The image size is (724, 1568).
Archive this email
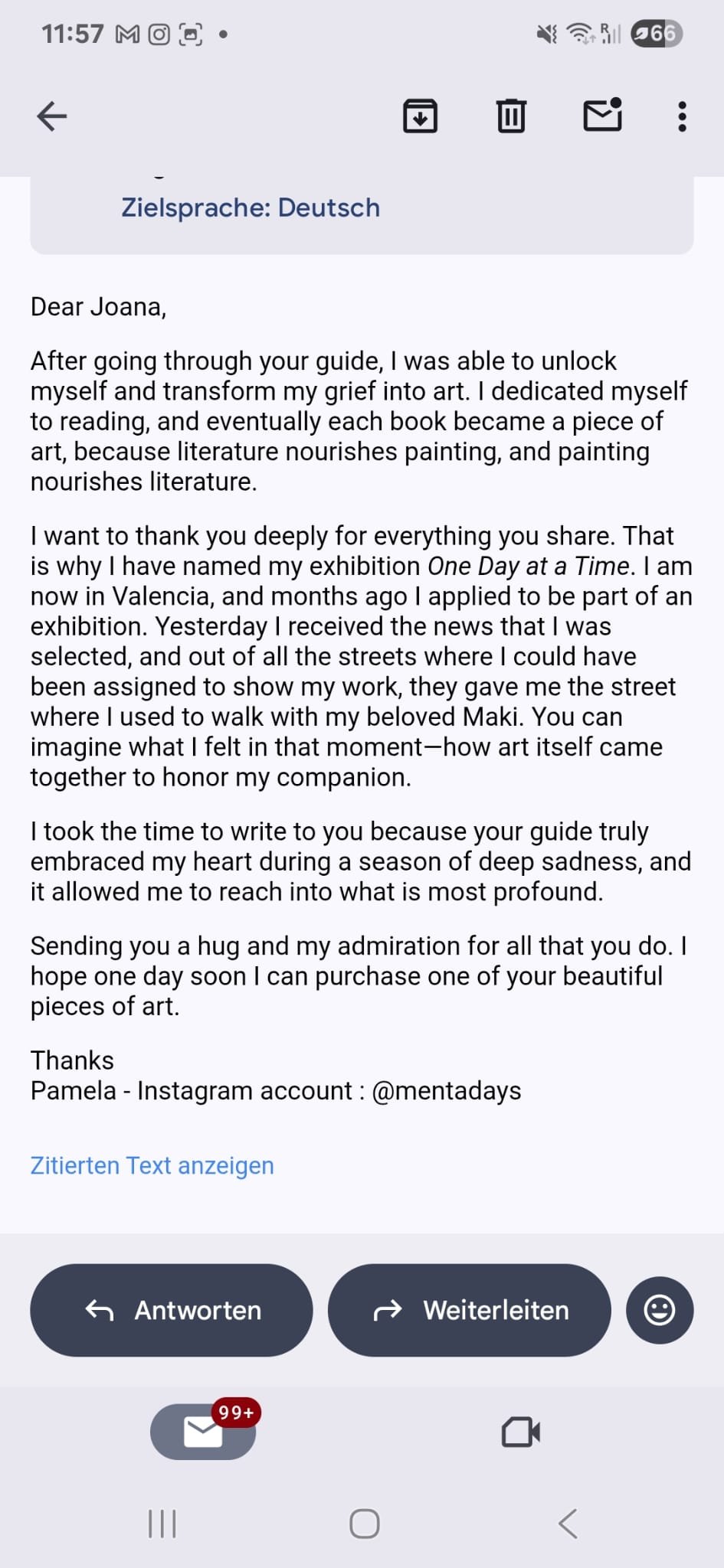(420, 116)
